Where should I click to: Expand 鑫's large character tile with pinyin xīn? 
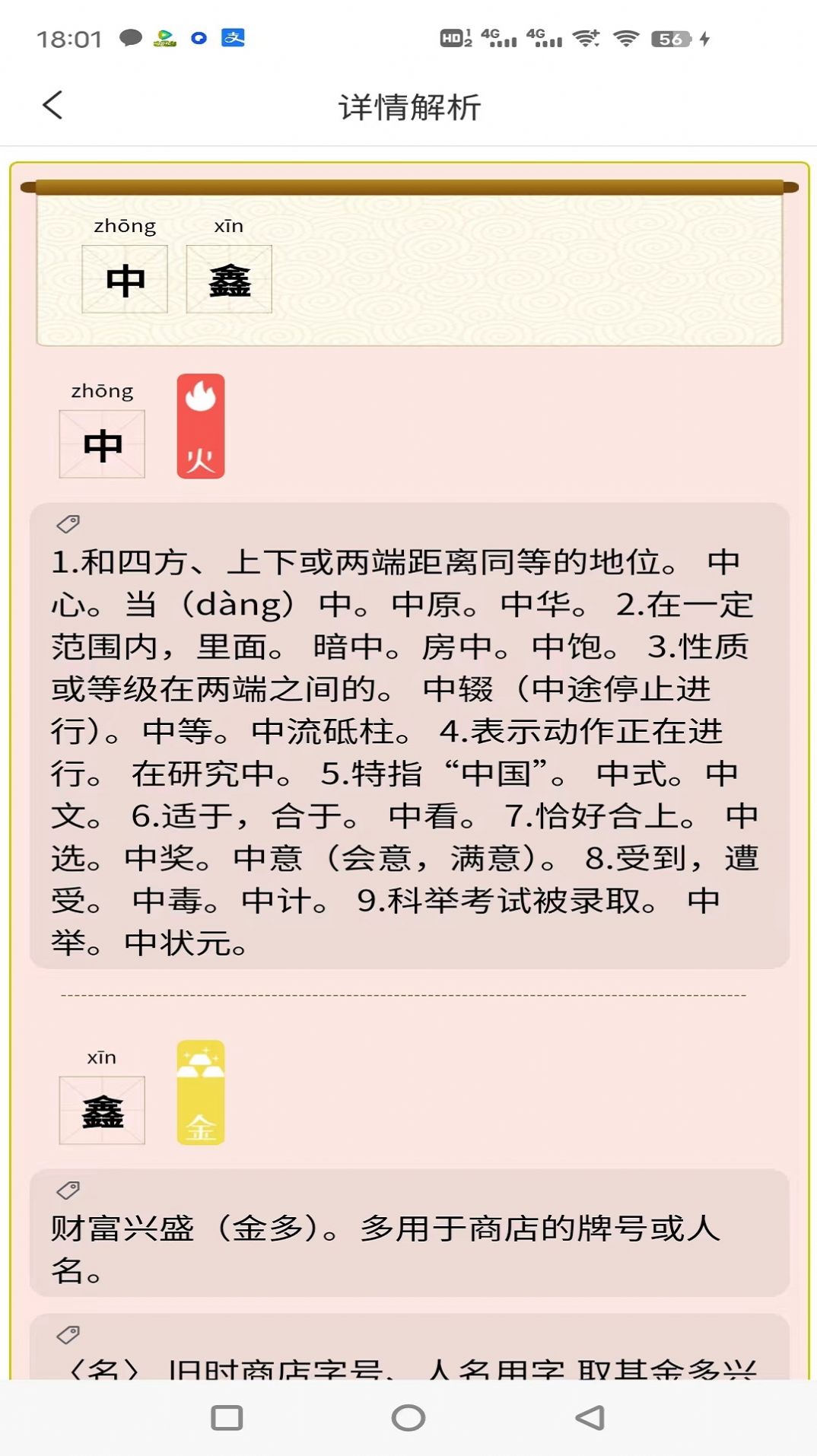point(103,1109)
